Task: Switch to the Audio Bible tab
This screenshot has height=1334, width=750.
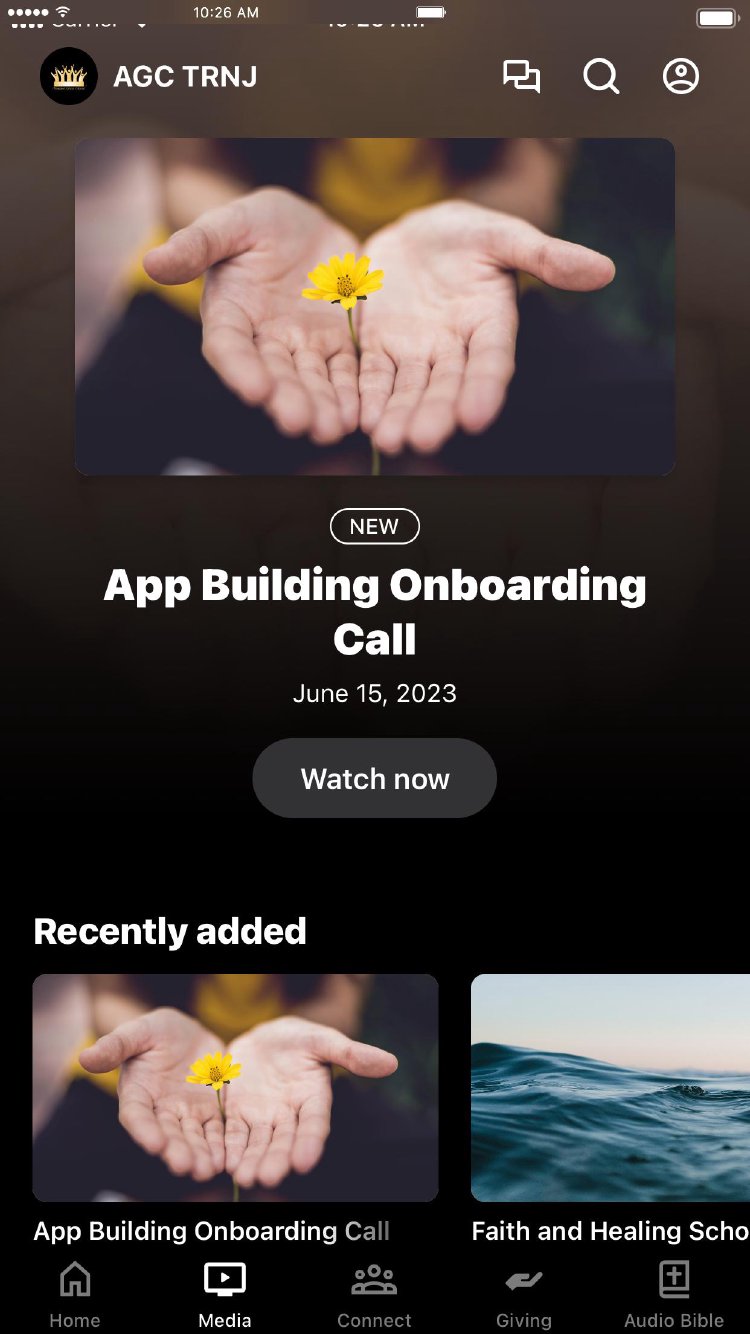Action: coord(674,1294)
